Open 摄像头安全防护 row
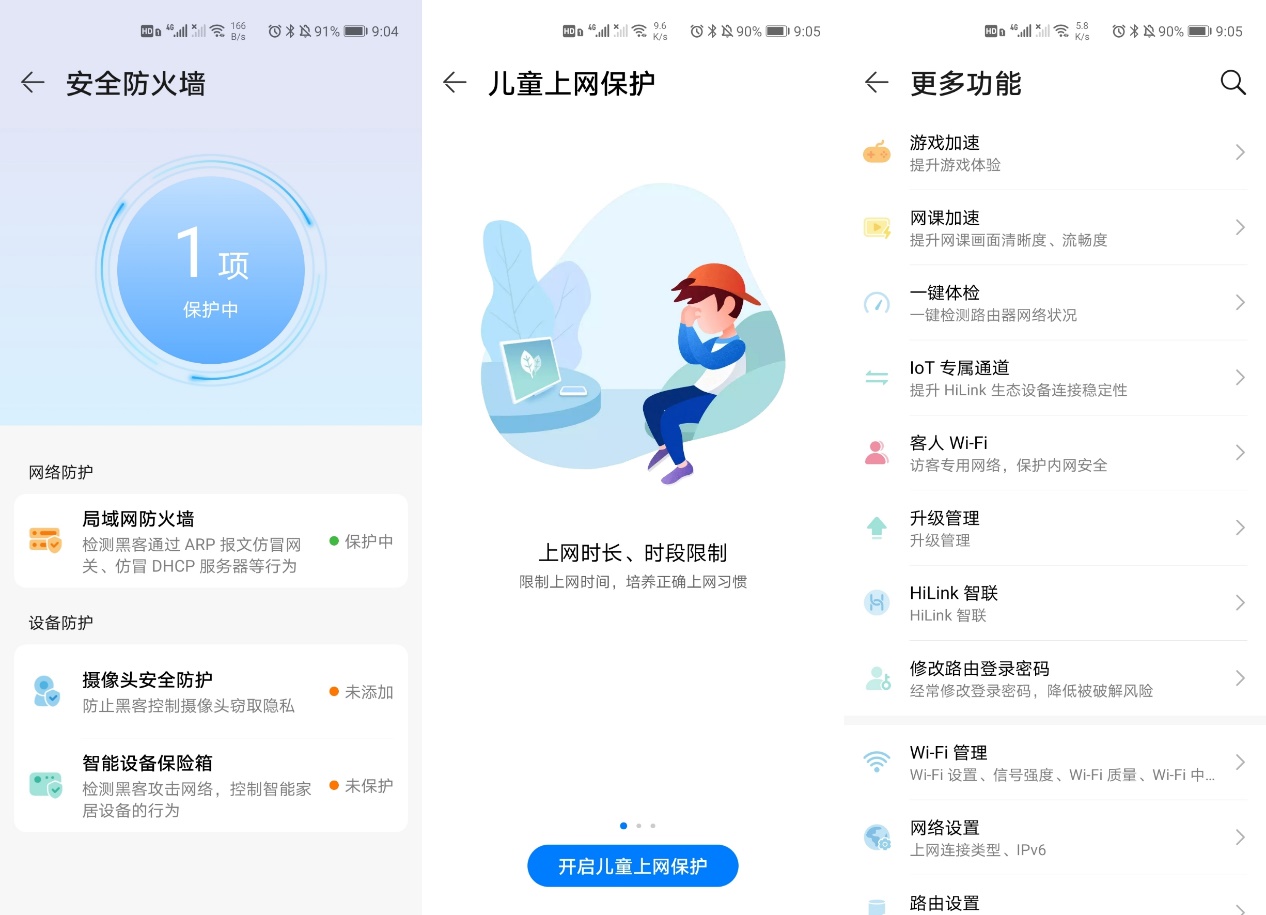1266x915 pixels. pos(210,692)
